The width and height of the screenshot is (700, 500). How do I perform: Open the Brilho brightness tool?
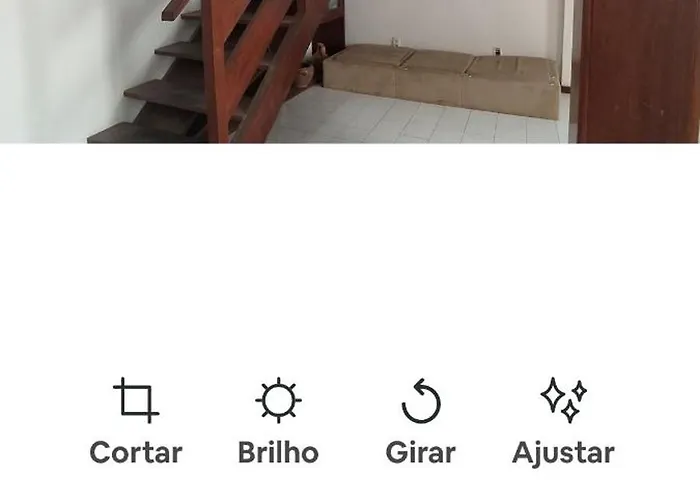pos(278,420)
